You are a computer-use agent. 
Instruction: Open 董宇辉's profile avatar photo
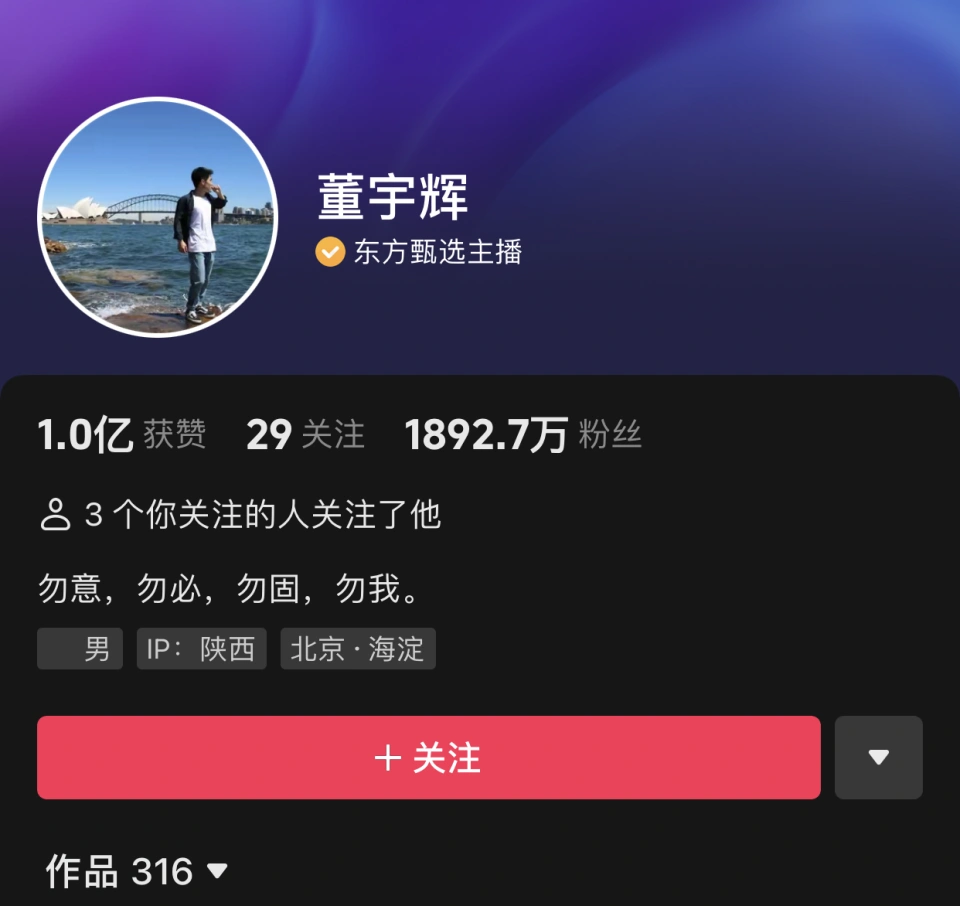point(157,217)
